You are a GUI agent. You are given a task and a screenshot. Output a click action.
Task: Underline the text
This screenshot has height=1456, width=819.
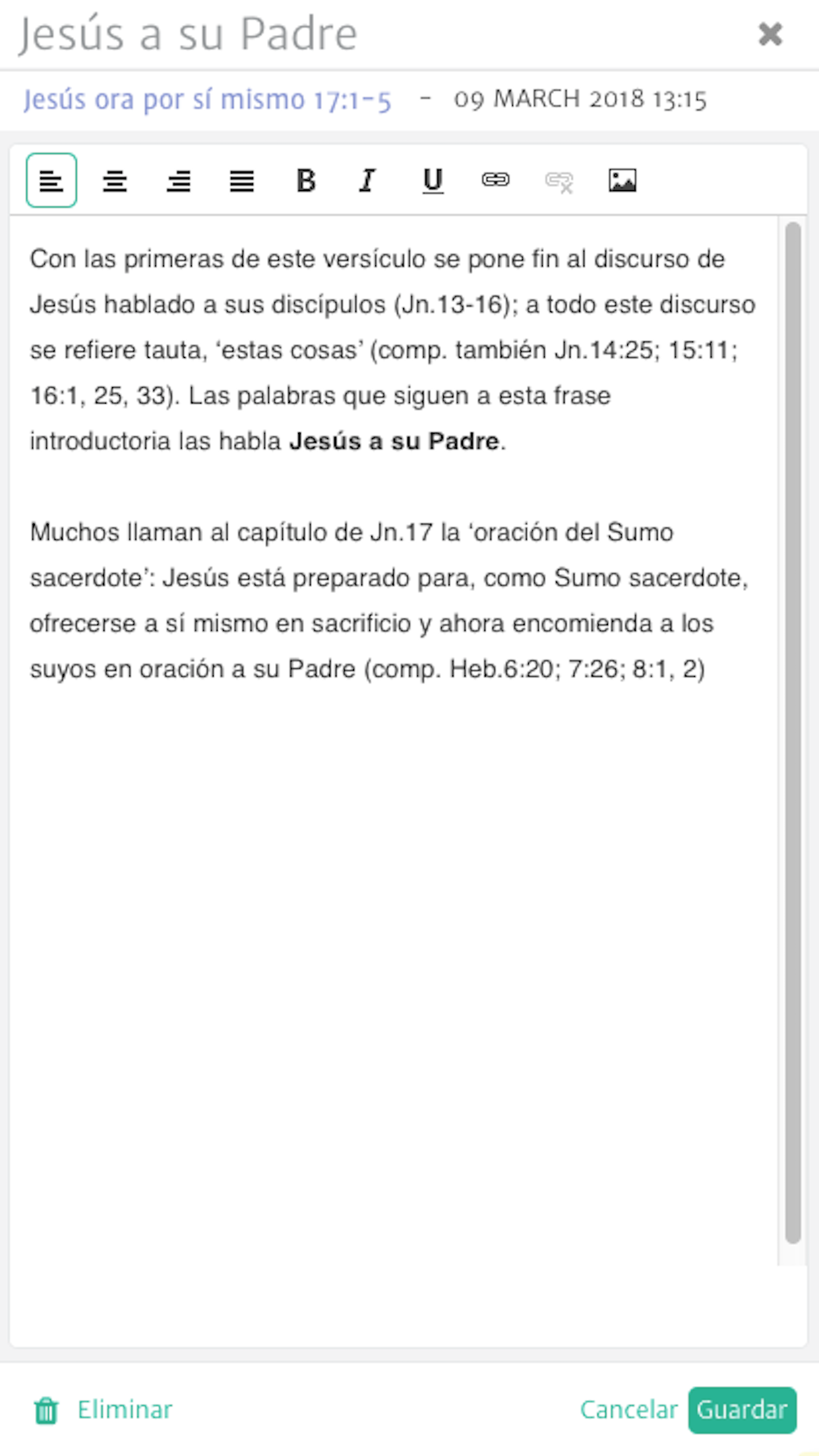433,180
